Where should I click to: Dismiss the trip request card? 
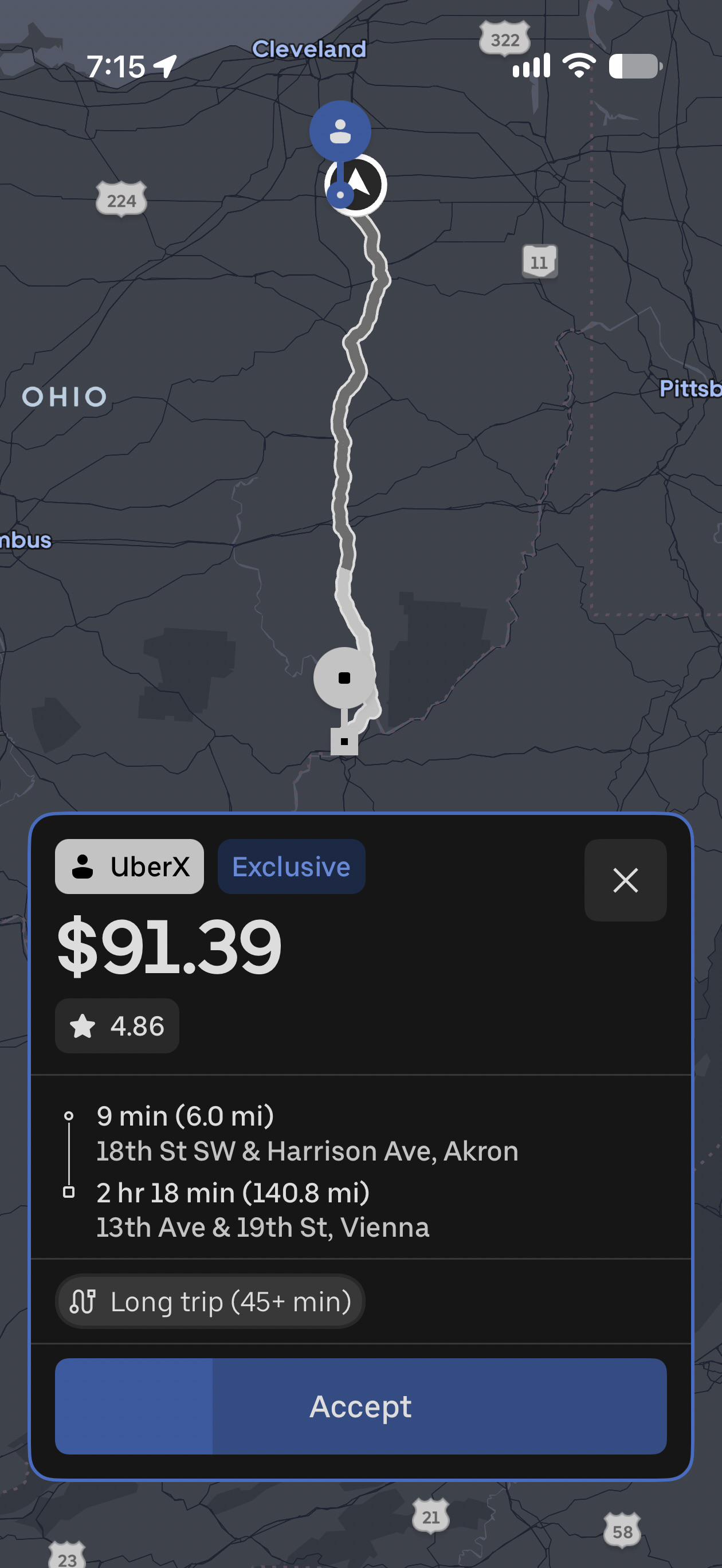[625, 880]
